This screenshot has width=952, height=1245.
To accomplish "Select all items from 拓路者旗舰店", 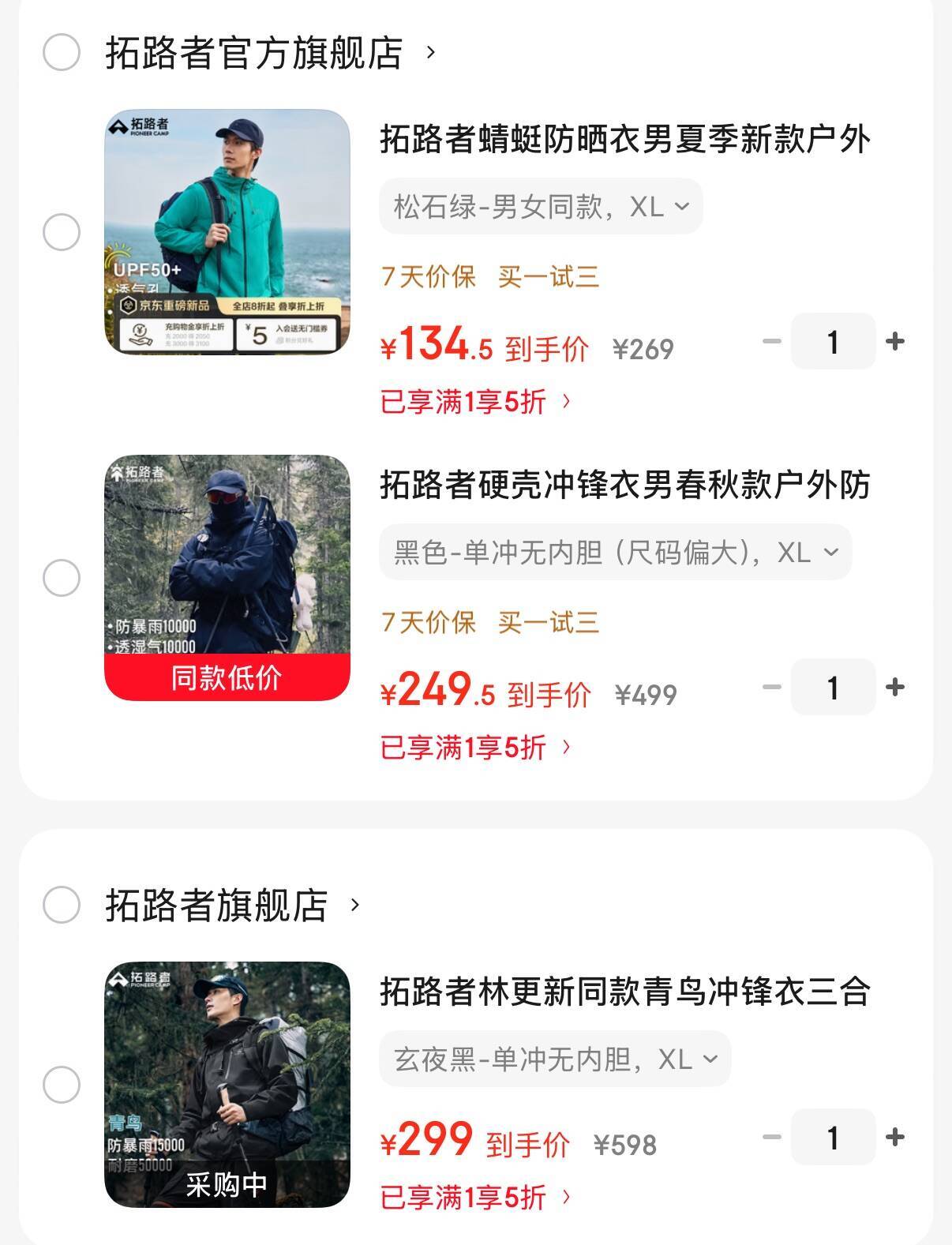I will [61, 905].
